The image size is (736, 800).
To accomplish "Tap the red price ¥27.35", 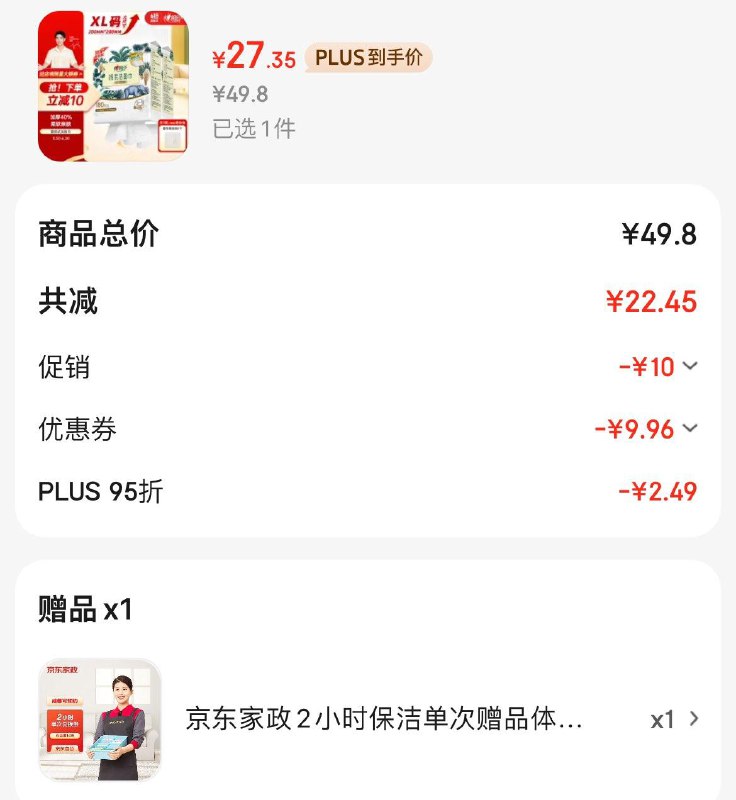I will [x=253, y=57].
